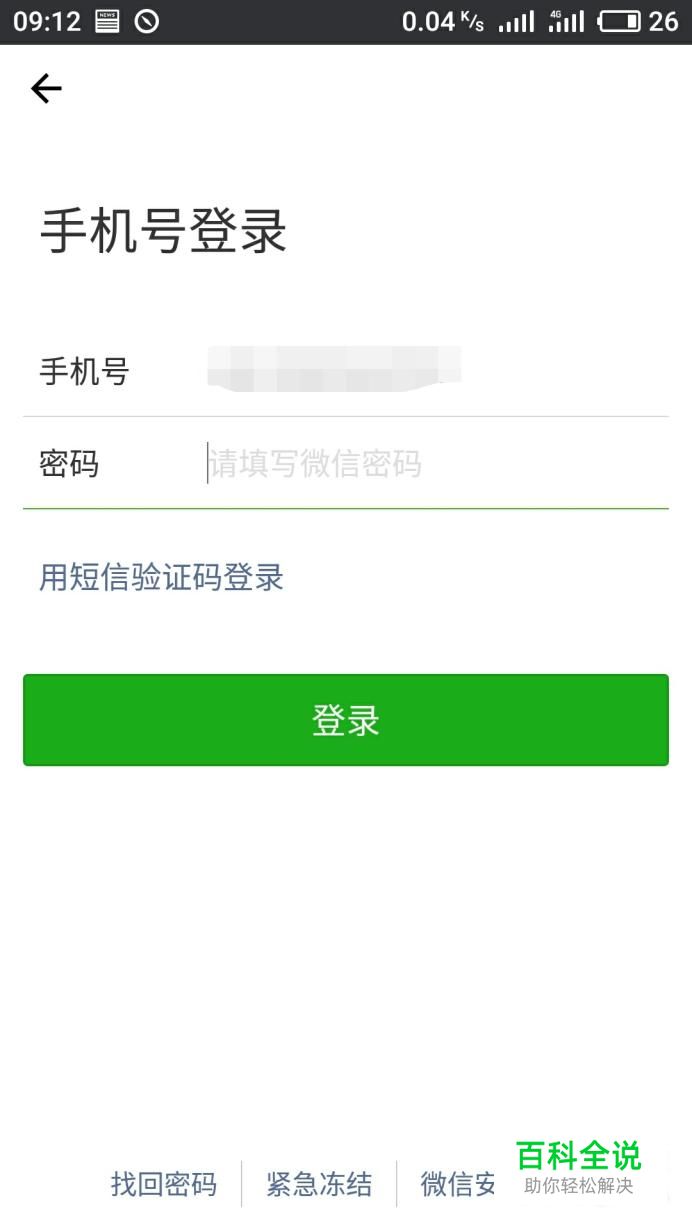Open the 微信安全 link at the bottom

coord(460,1185)
